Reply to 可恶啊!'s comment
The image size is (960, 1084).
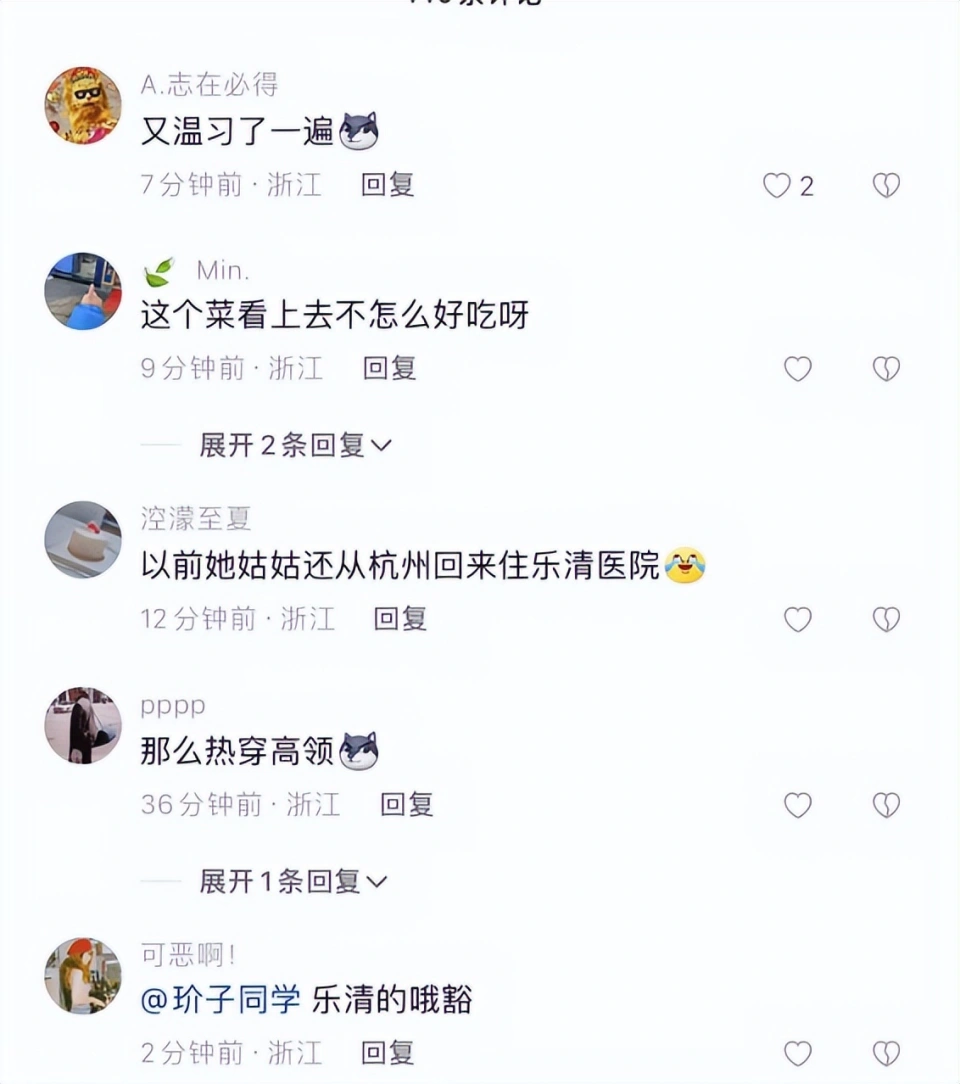(x=387, y=1053)
